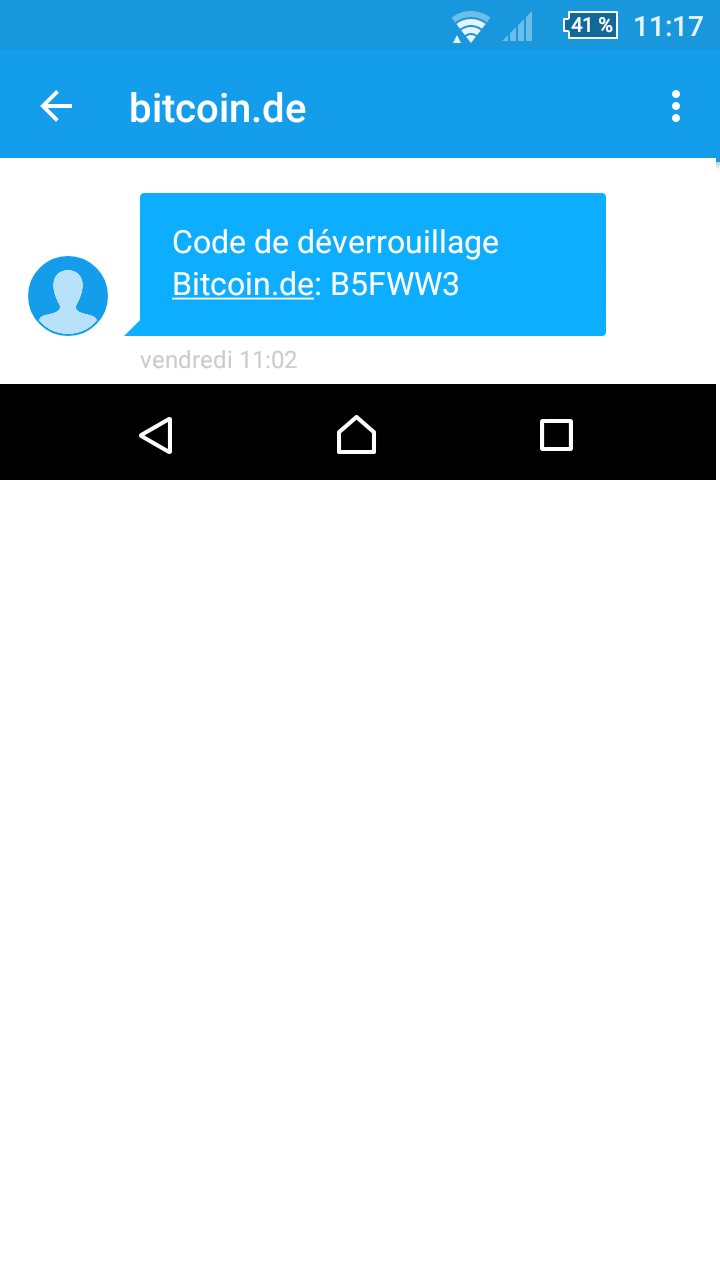Screen dimensions: 720x1280
Task: Tap the sender's contact avatar
Action: tap(68, 296)
